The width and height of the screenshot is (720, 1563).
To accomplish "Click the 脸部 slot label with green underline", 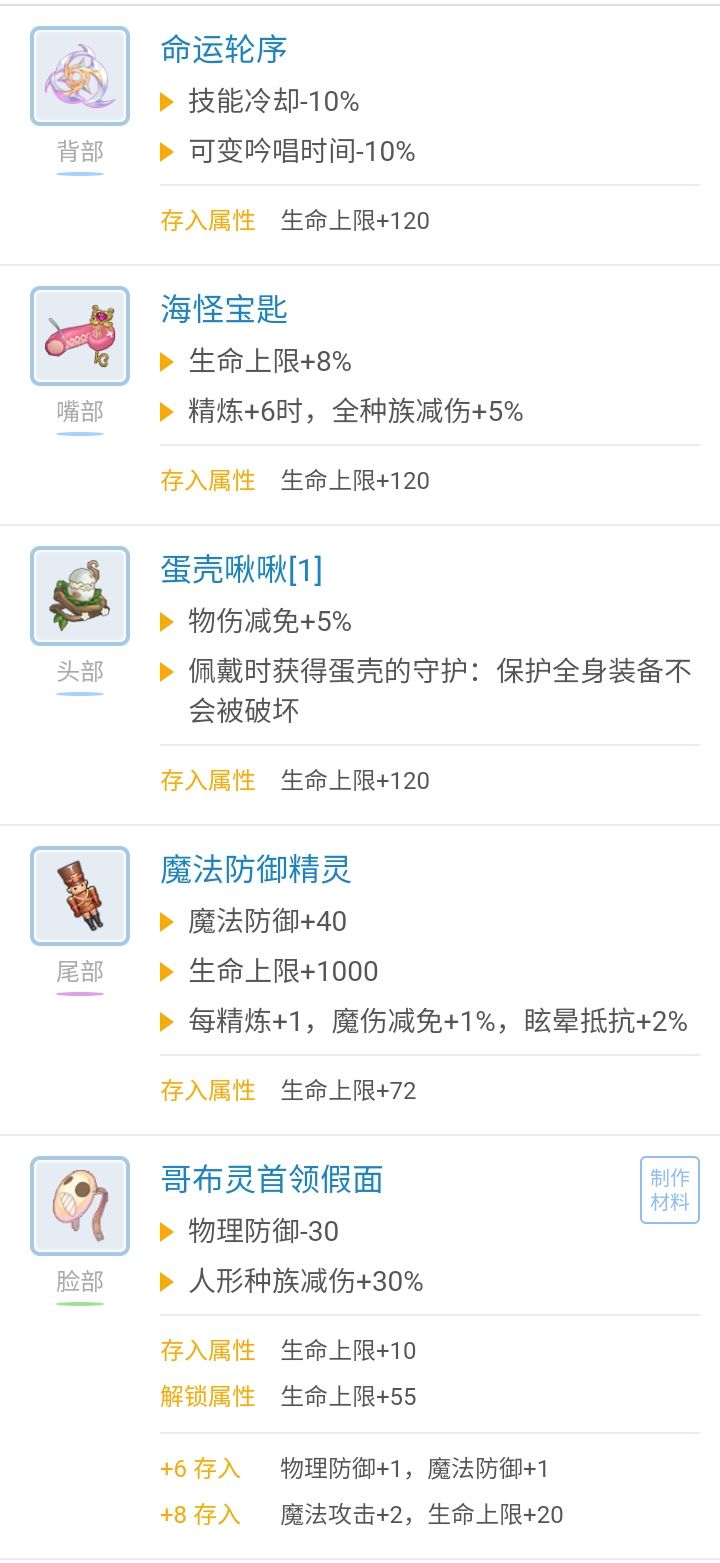I will click(79, 1282).
